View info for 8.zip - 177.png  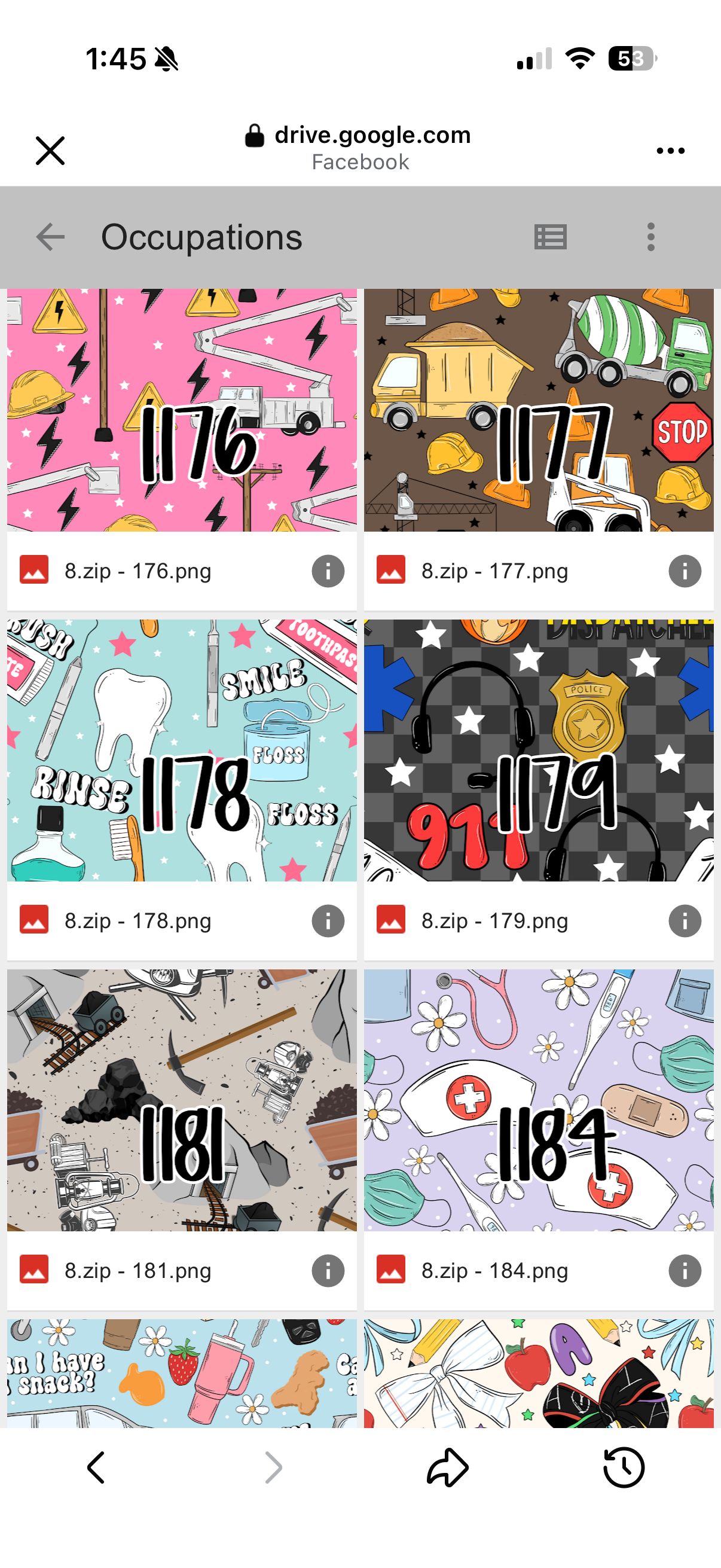(x=685, y=571)
